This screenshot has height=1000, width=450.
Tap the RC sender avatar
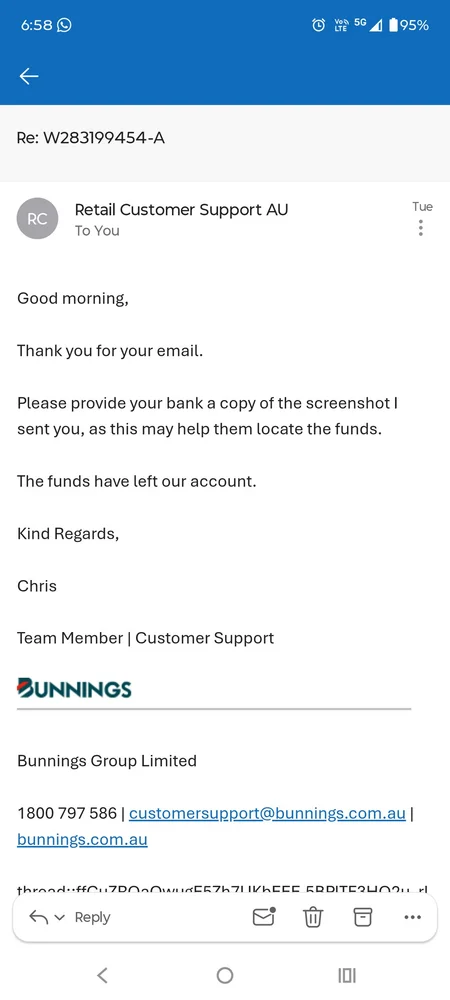(37, 219)
